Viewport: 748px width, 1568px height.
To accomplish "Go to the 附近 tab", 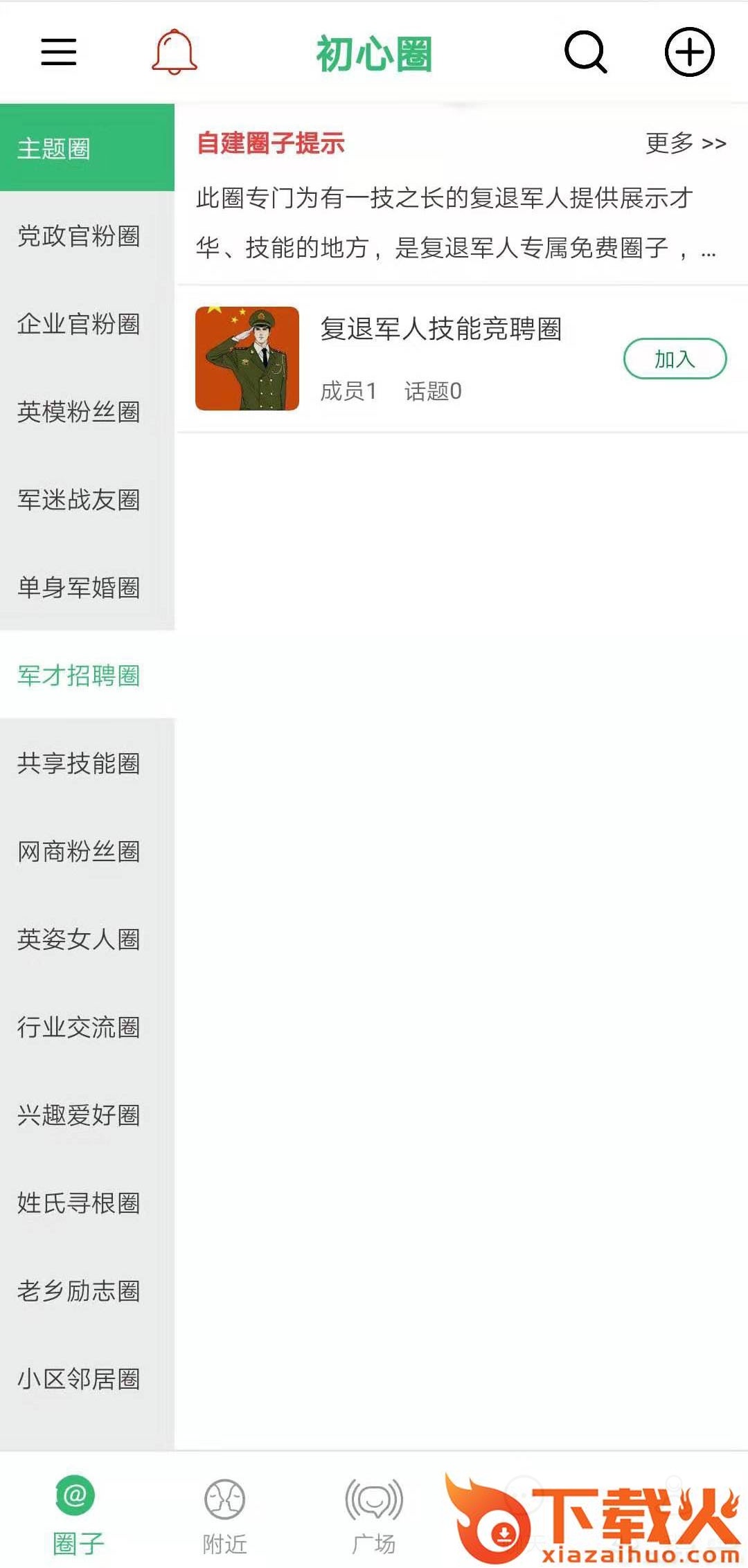I will tap(224, 1516).
